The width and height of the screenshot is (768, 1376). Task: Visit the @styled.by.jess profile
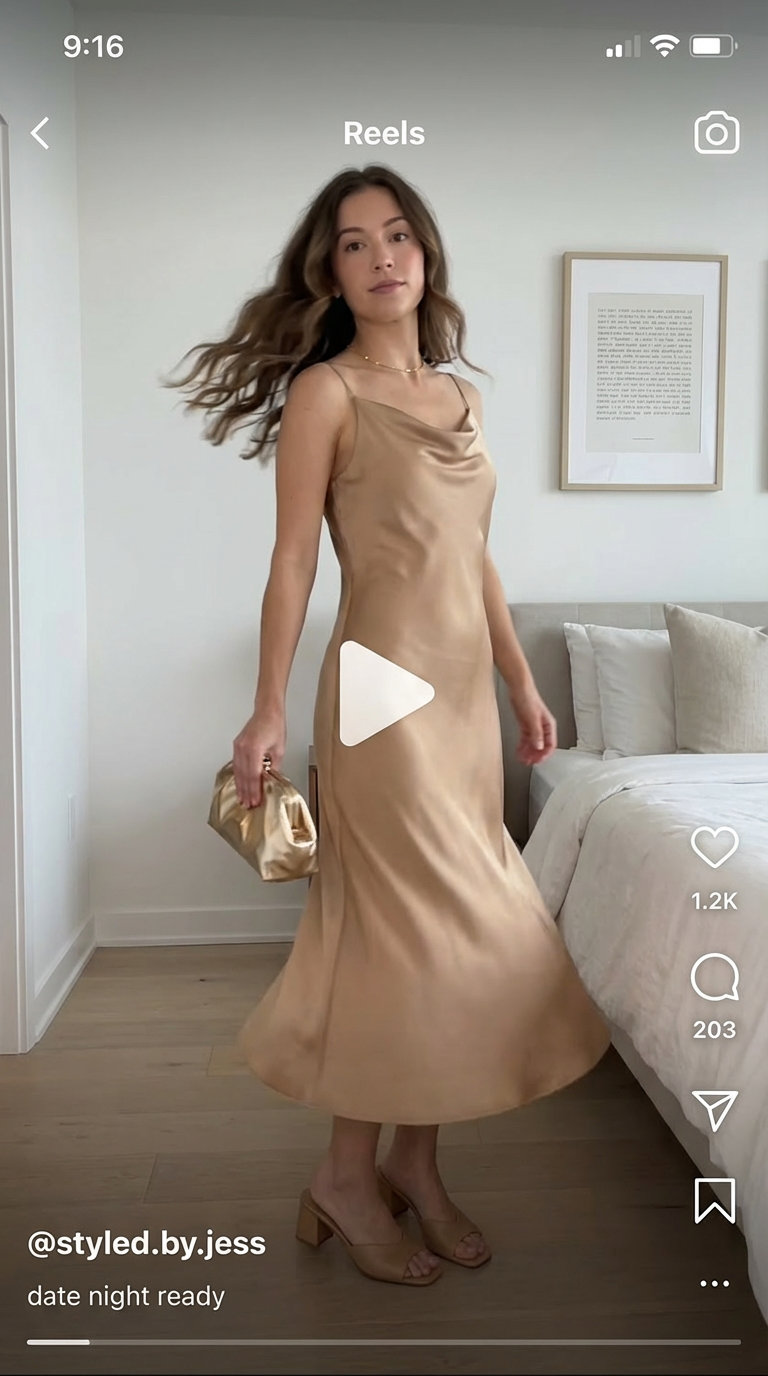146,1244
